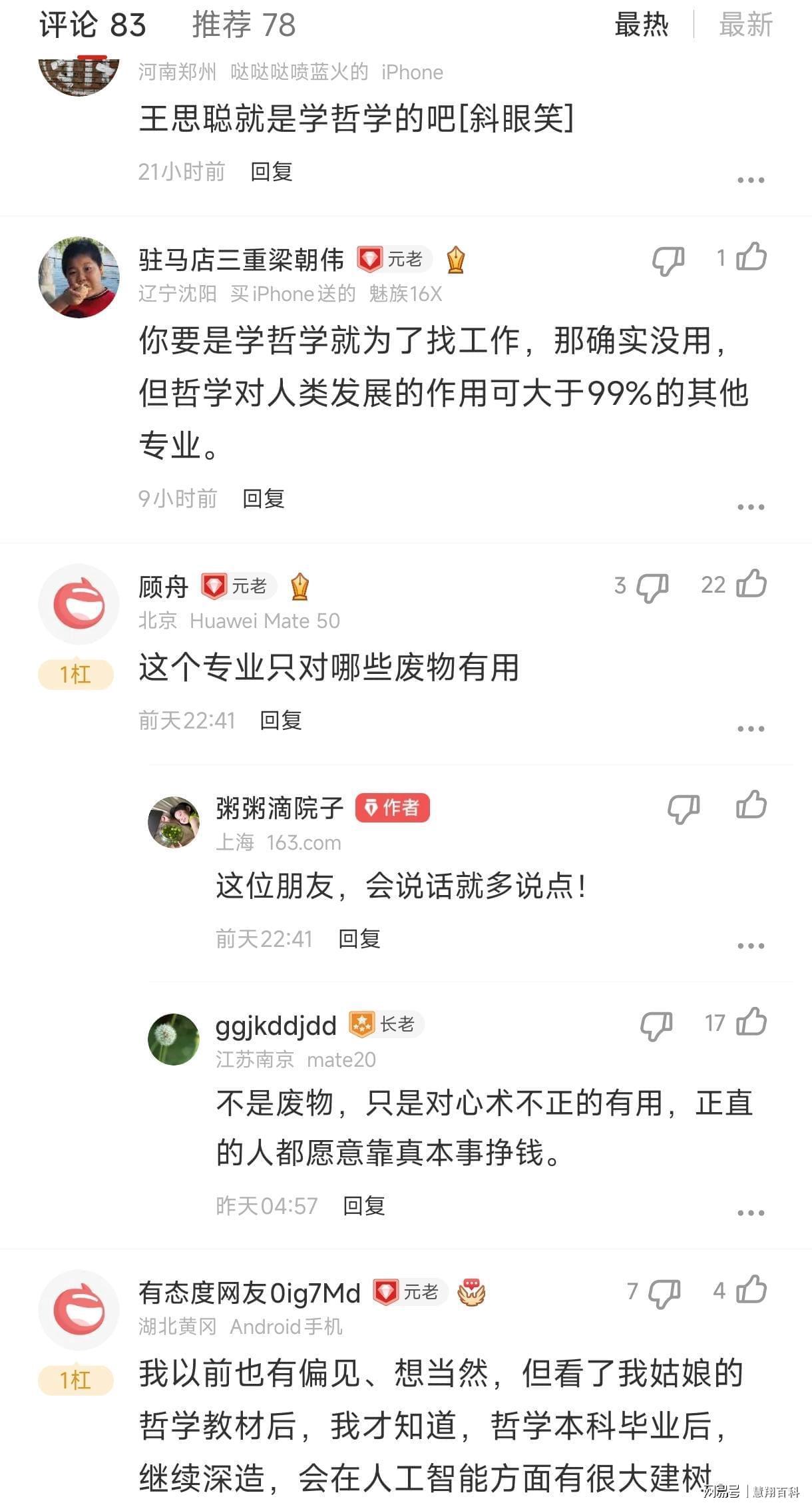Reply to 顾舟's comment
Image resolution: width=812 pixels, height=1505 pixels.
[281, 720]
